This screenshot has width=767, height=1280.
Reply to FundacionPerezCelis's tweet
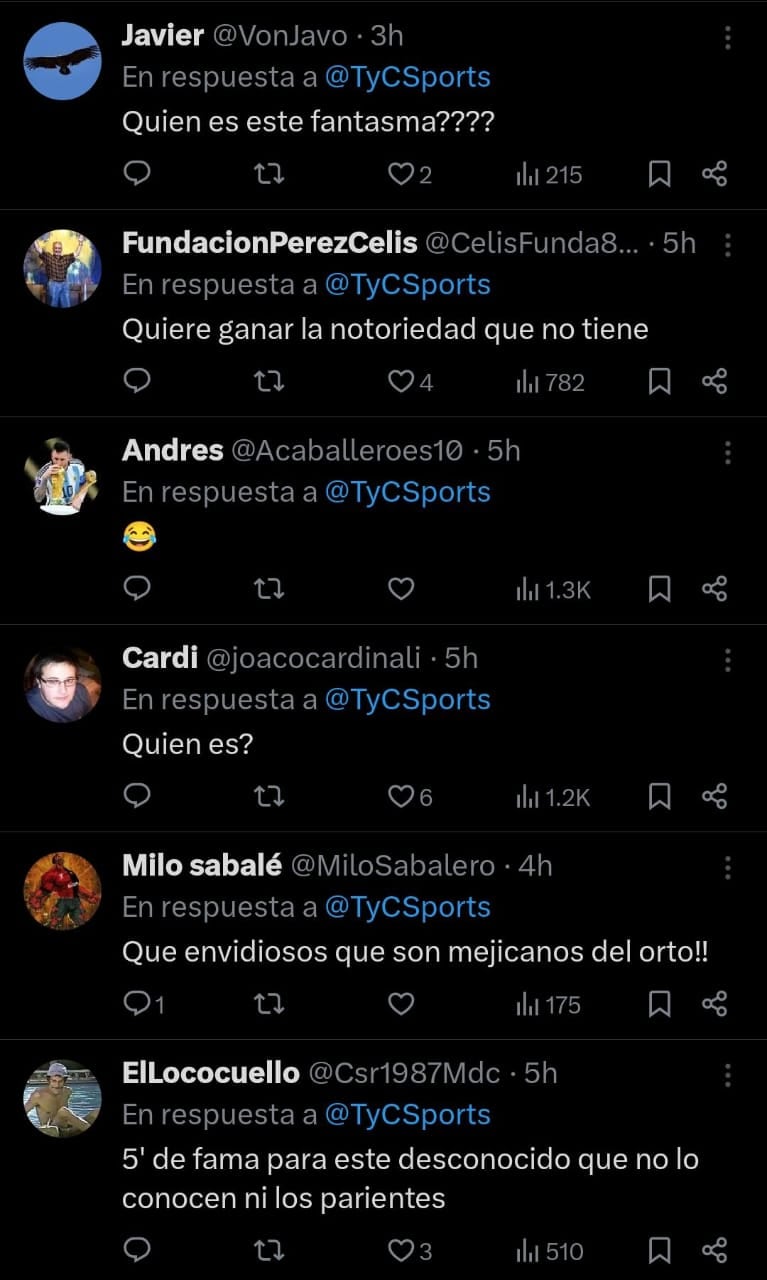tap(137, 381)
